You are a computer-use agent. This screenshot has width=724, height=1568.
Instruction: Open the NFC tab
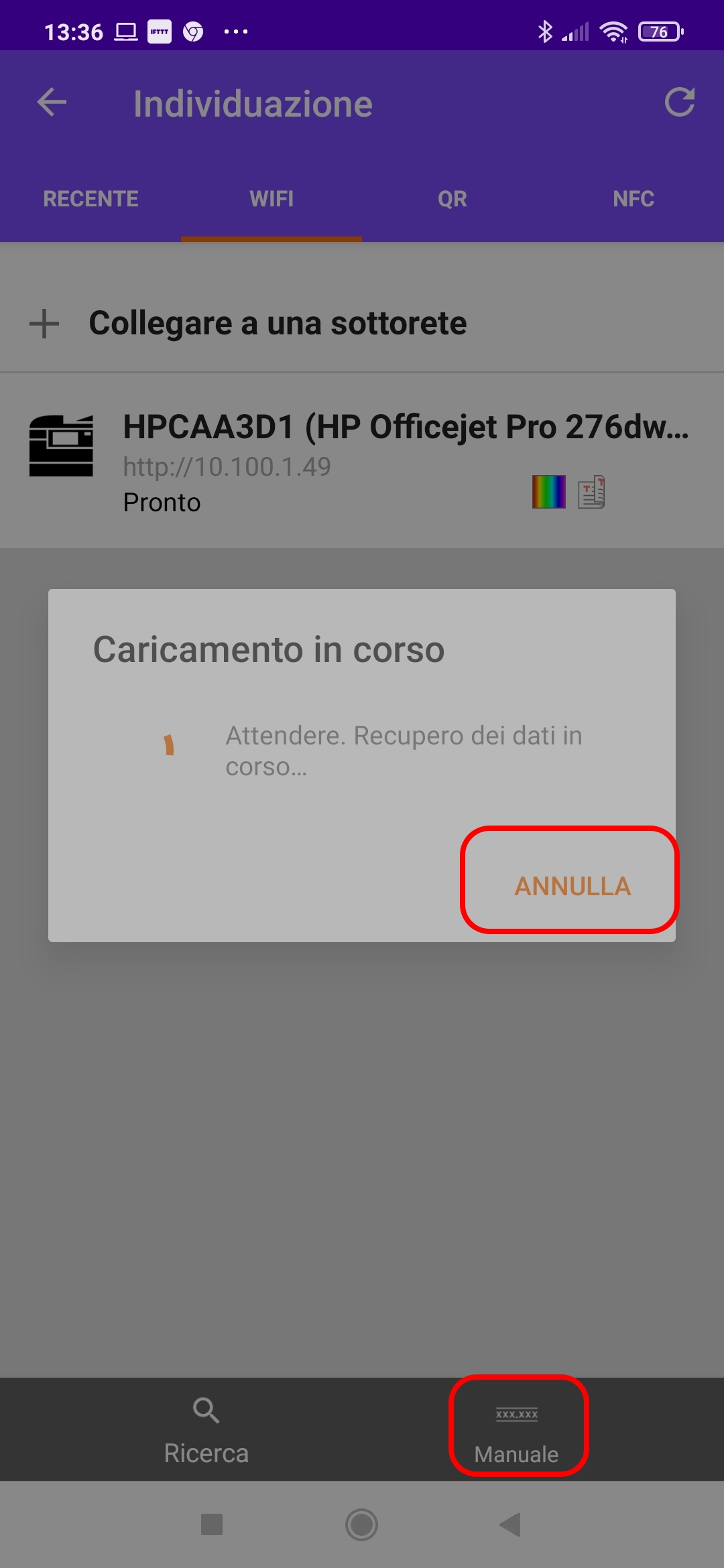[x=633, y=199]
